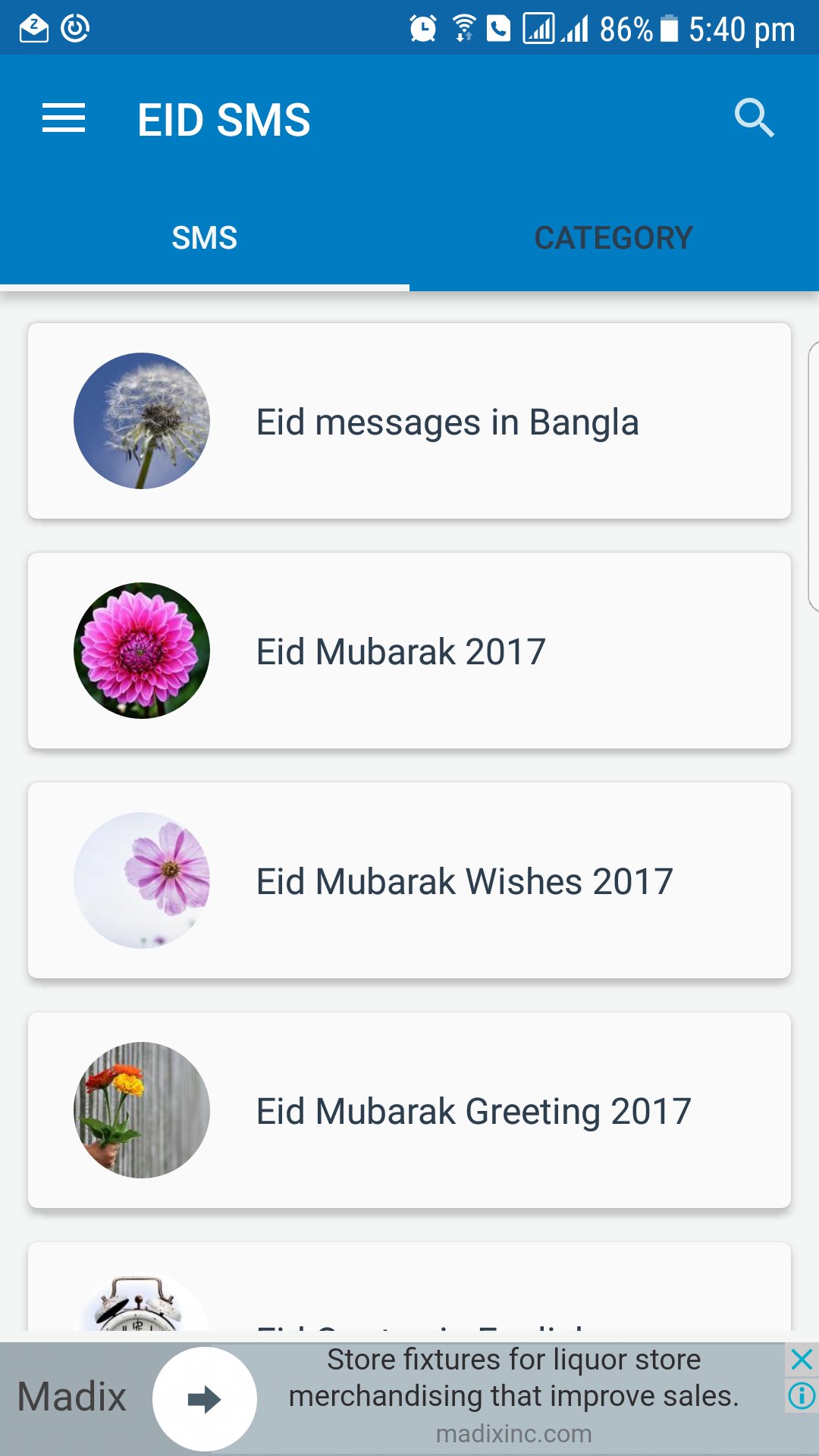Select the SMS tab
Screen dimensions: 819x1456
point(205,237)
